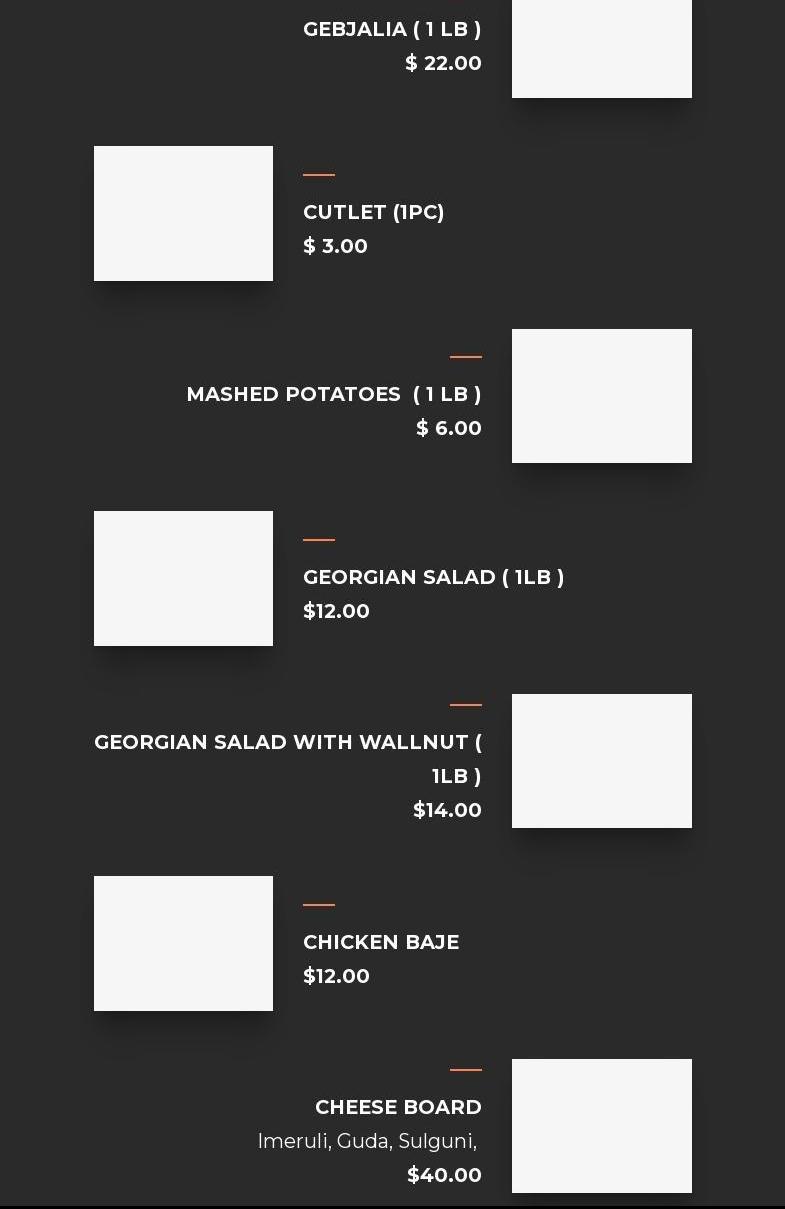Viewport: 785px width, 1209px height.
Task: Open the Georgian Salad with Wallnut photo
Action: (601, 761)
